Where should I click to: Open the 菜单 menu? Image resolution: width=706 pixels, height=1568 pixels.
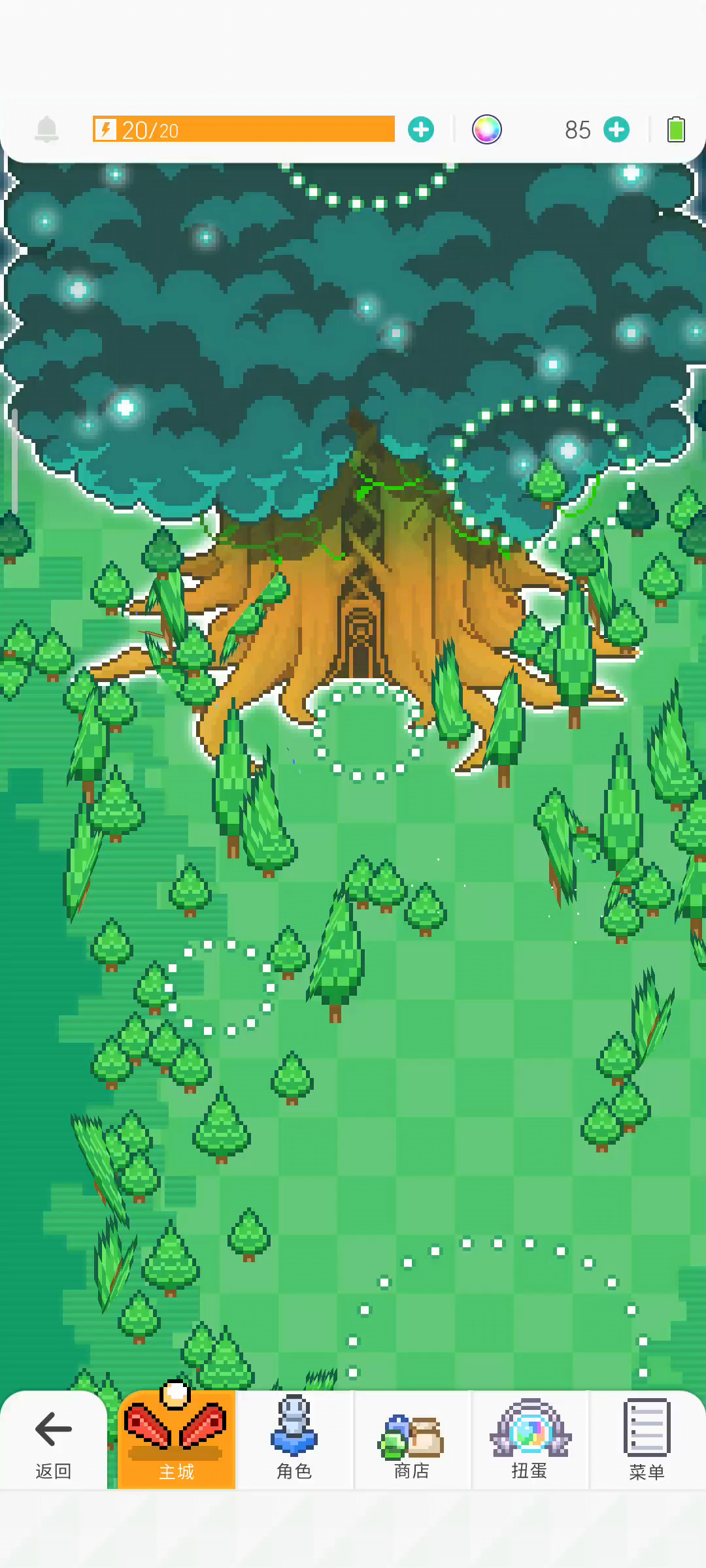647,1441
